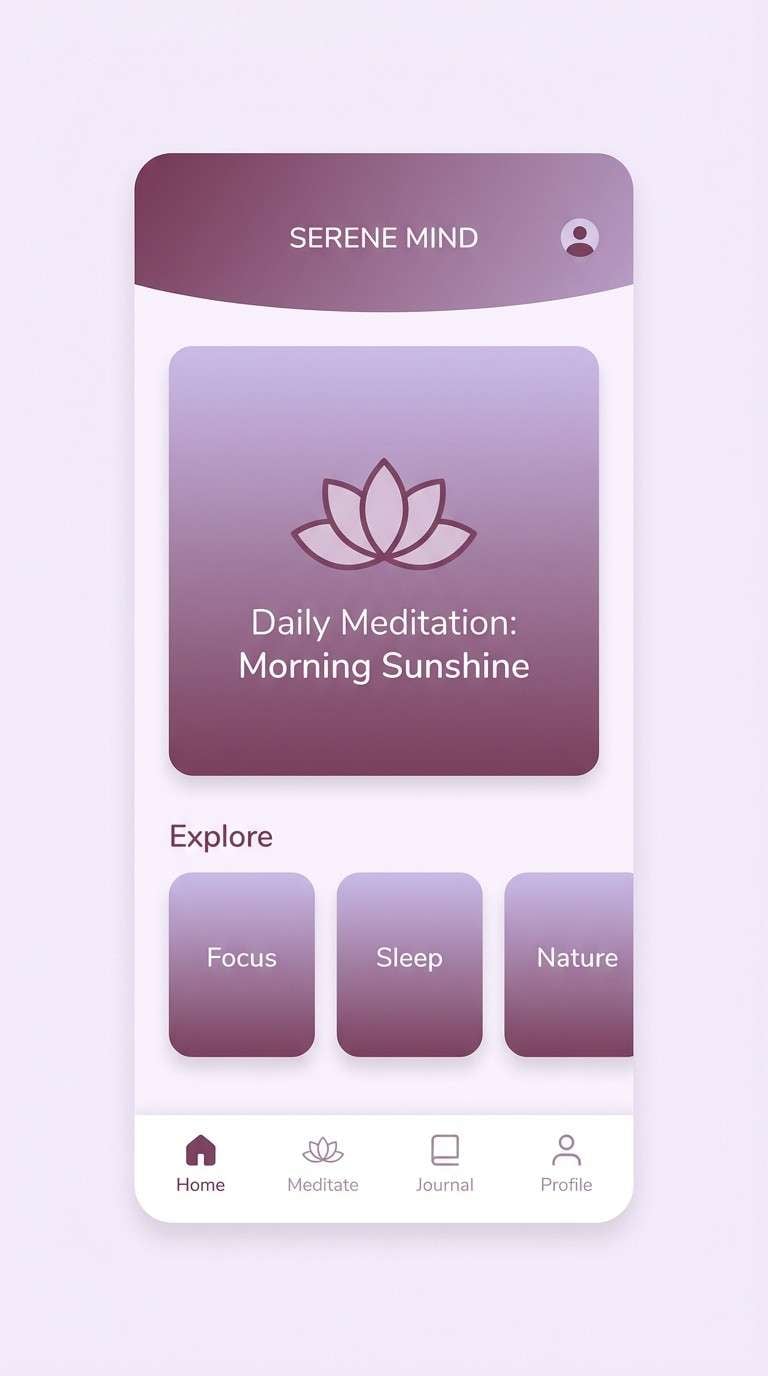Click the SERENE MIND app title
The width and height of the screenshot is (768, 1376).
(384, 238)
